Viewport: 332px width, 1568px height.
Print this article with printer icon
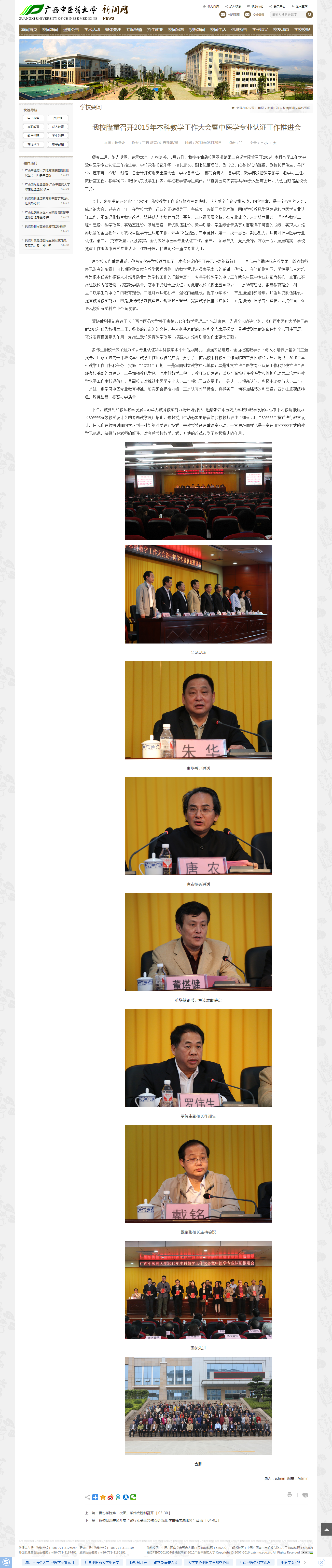click(290, 1494)
